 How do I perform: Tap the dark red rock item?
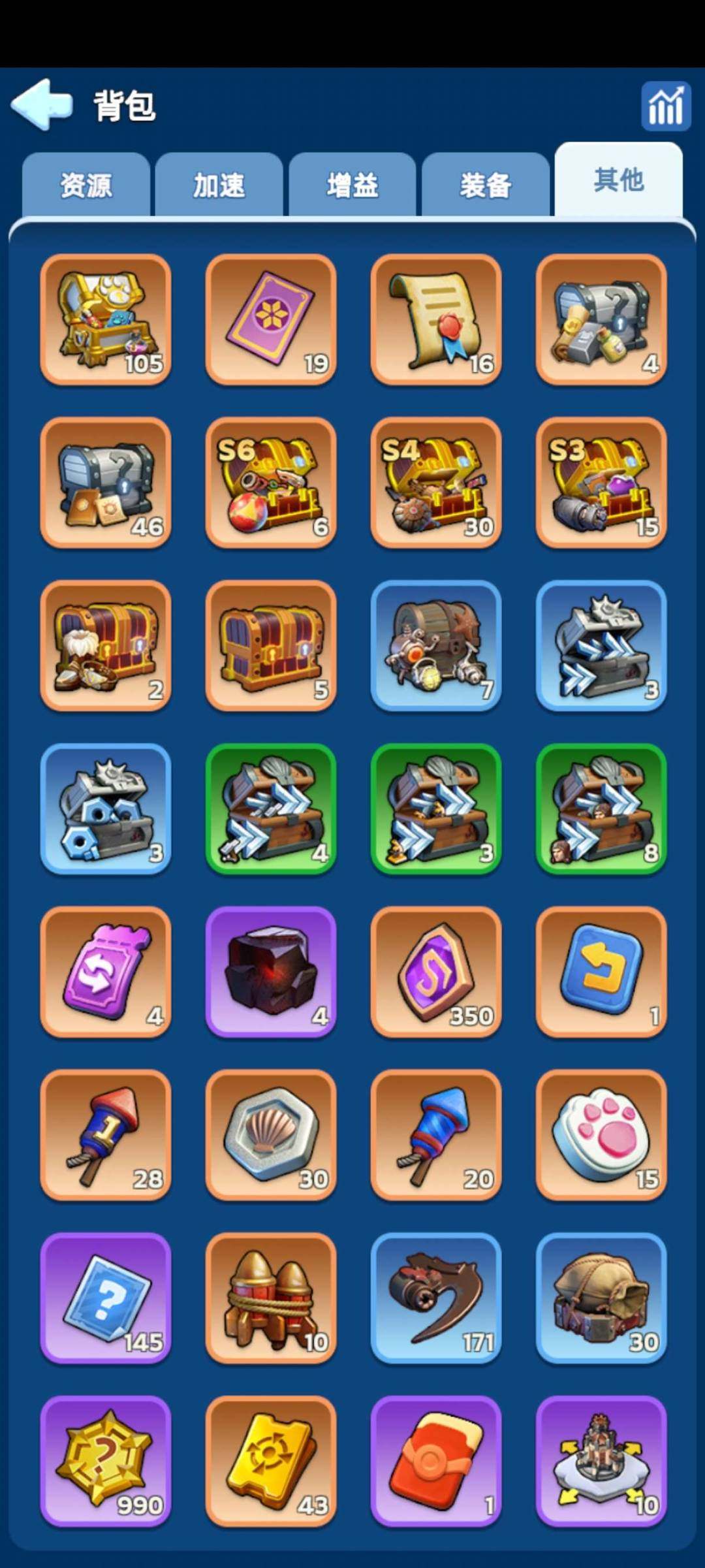[271, 971]
